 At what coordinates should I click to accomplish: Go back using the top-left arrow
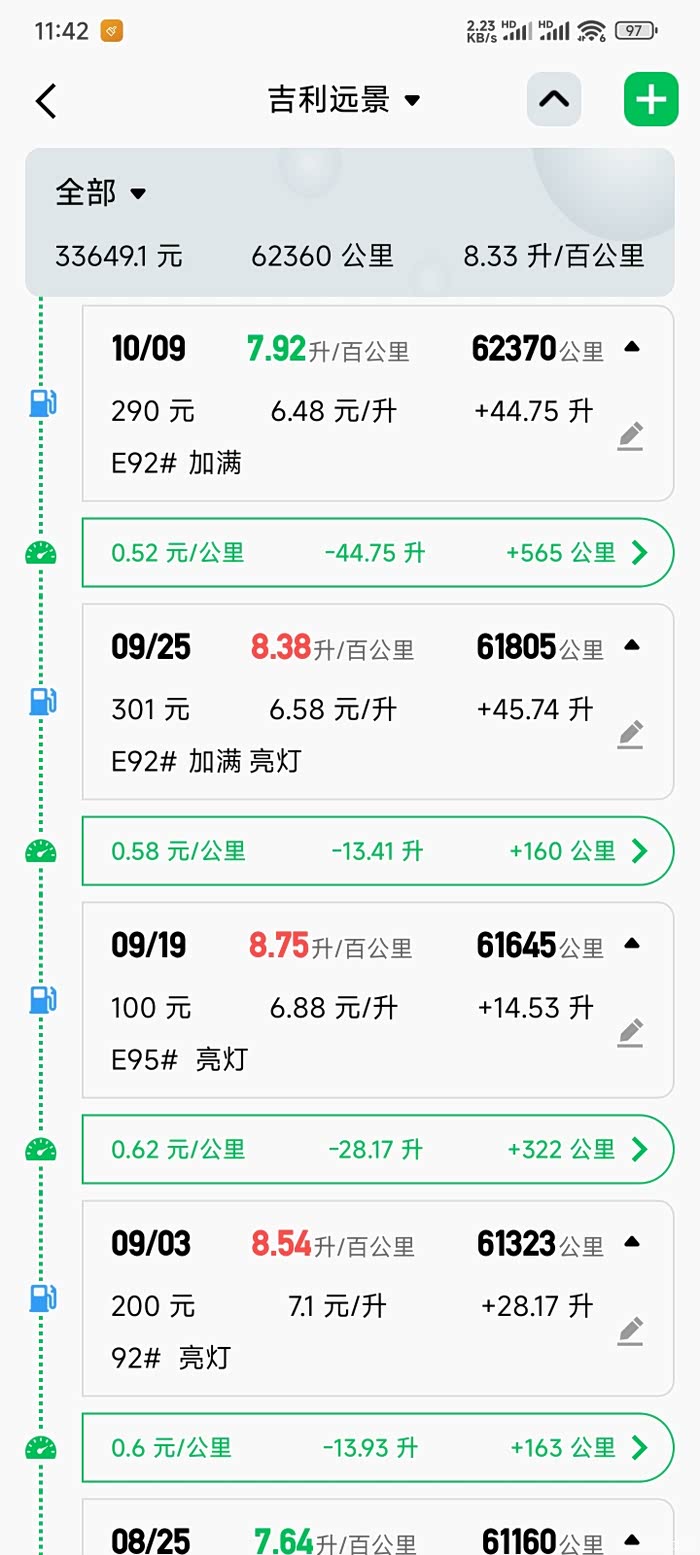point(46,101)
